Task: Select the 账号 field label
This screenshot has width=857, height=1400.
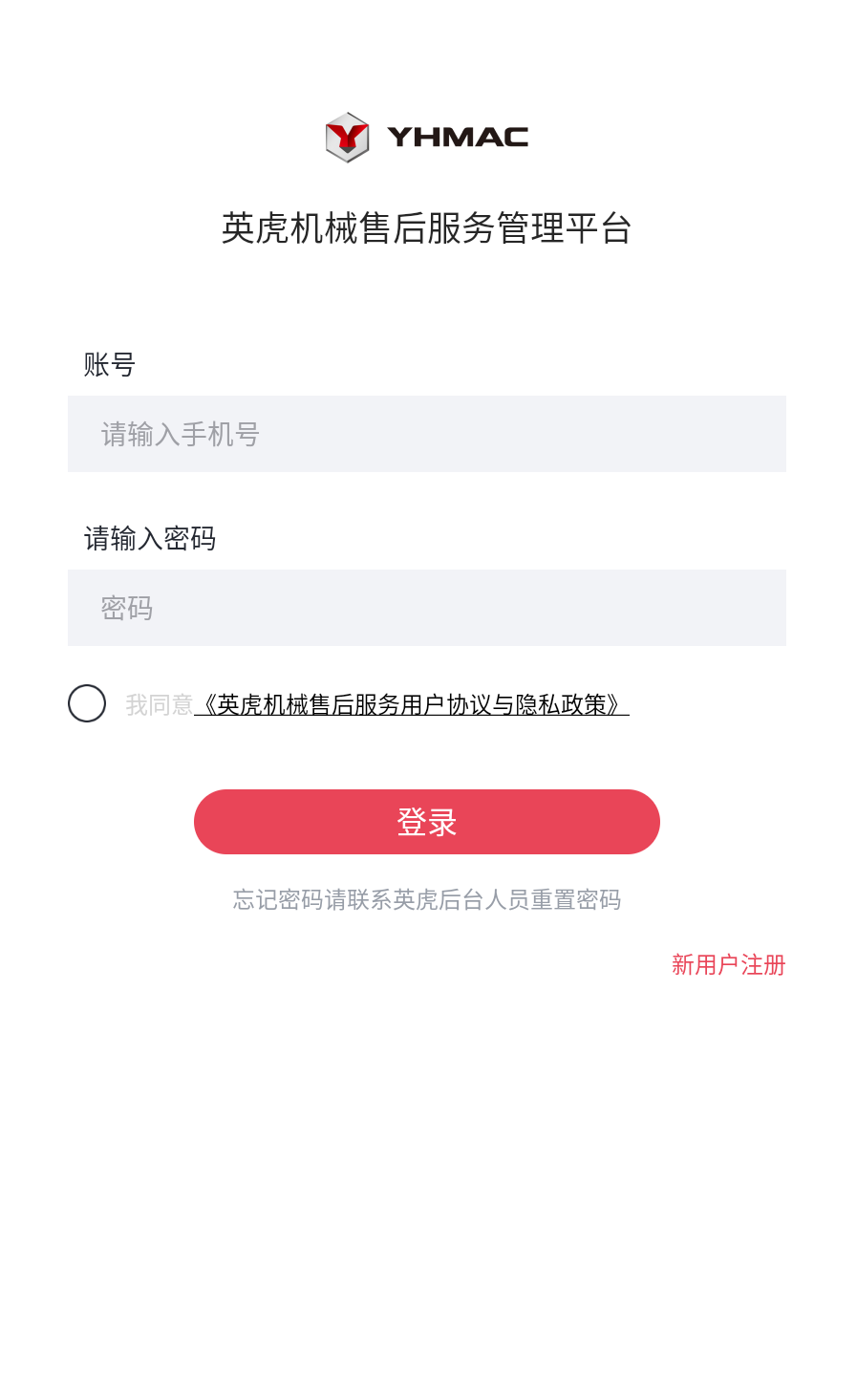Action: (x=108, y=365)
